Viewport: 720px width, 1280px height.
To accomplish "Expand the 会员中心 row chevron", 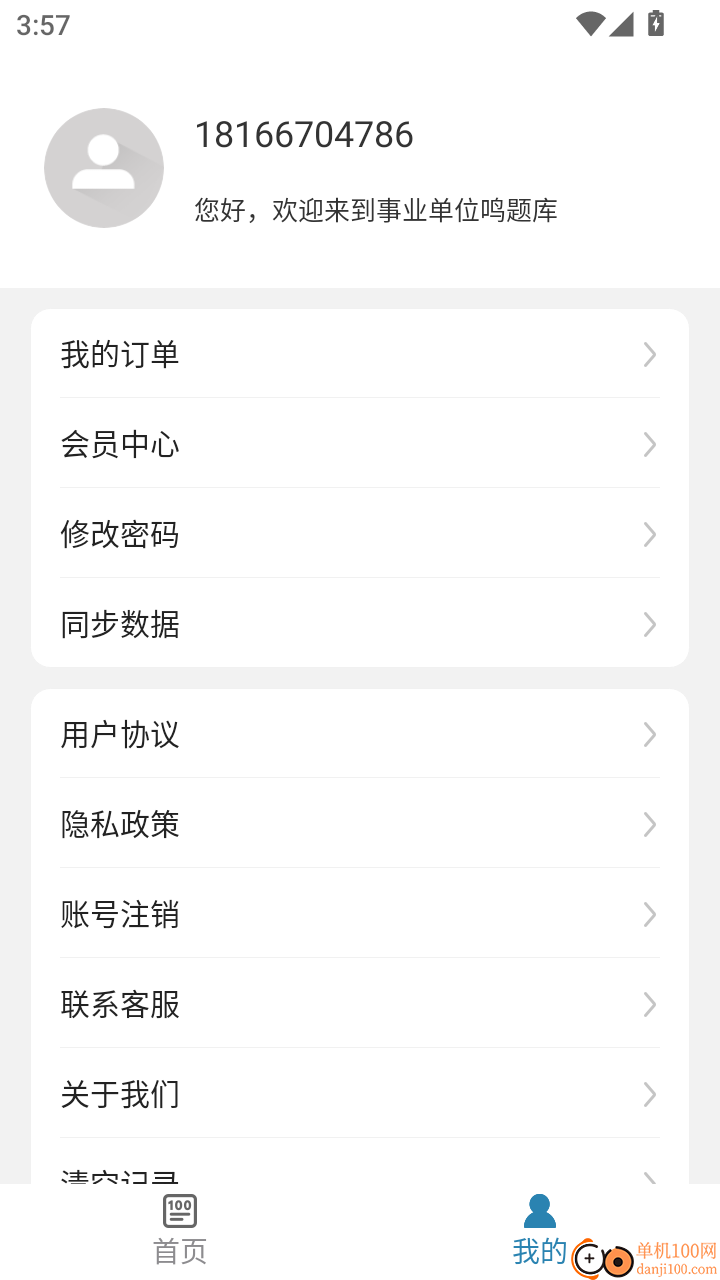I will click(650, 444).
